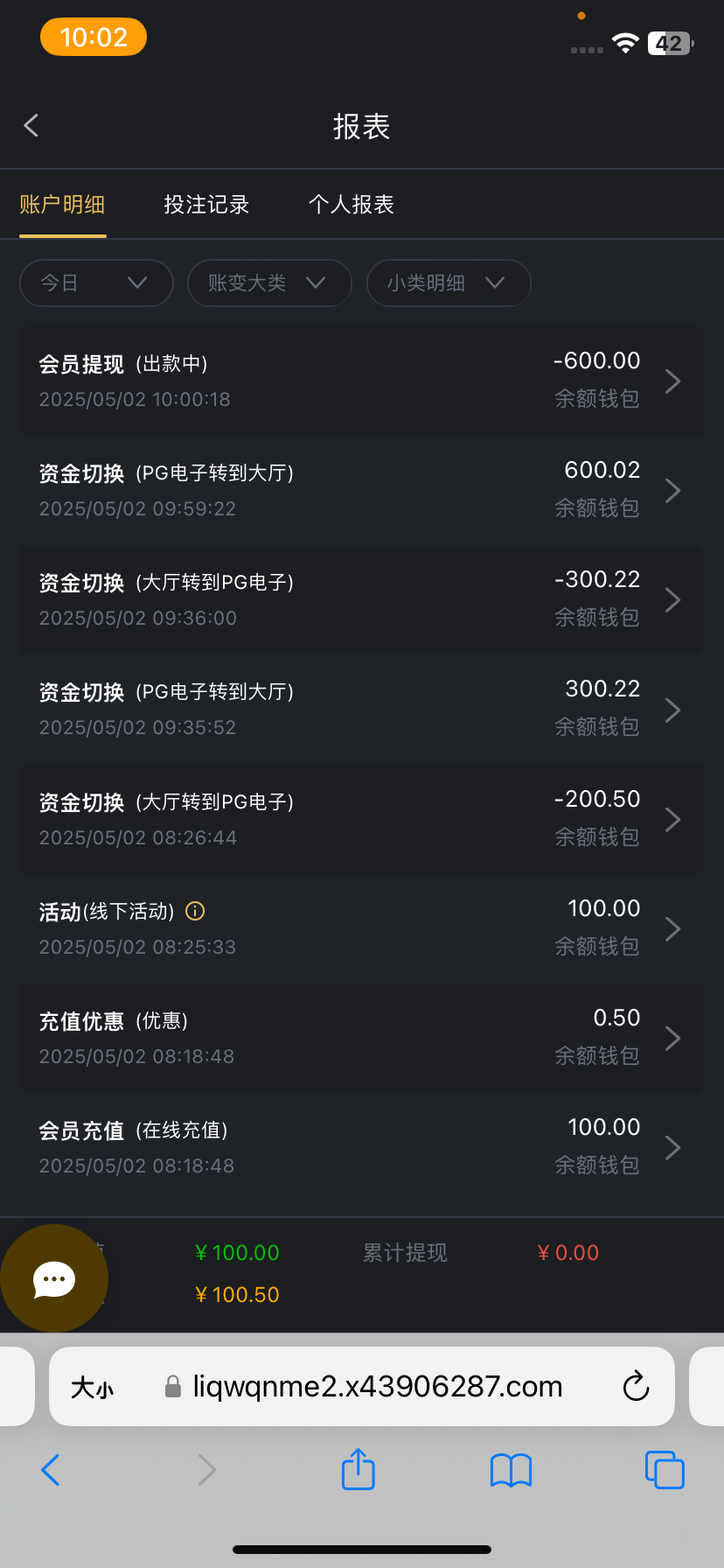Image resolution: width=724 pixels, height=1568 pixels.
Task: View the -200.50 资金切换 record
Action: (361, 819)
